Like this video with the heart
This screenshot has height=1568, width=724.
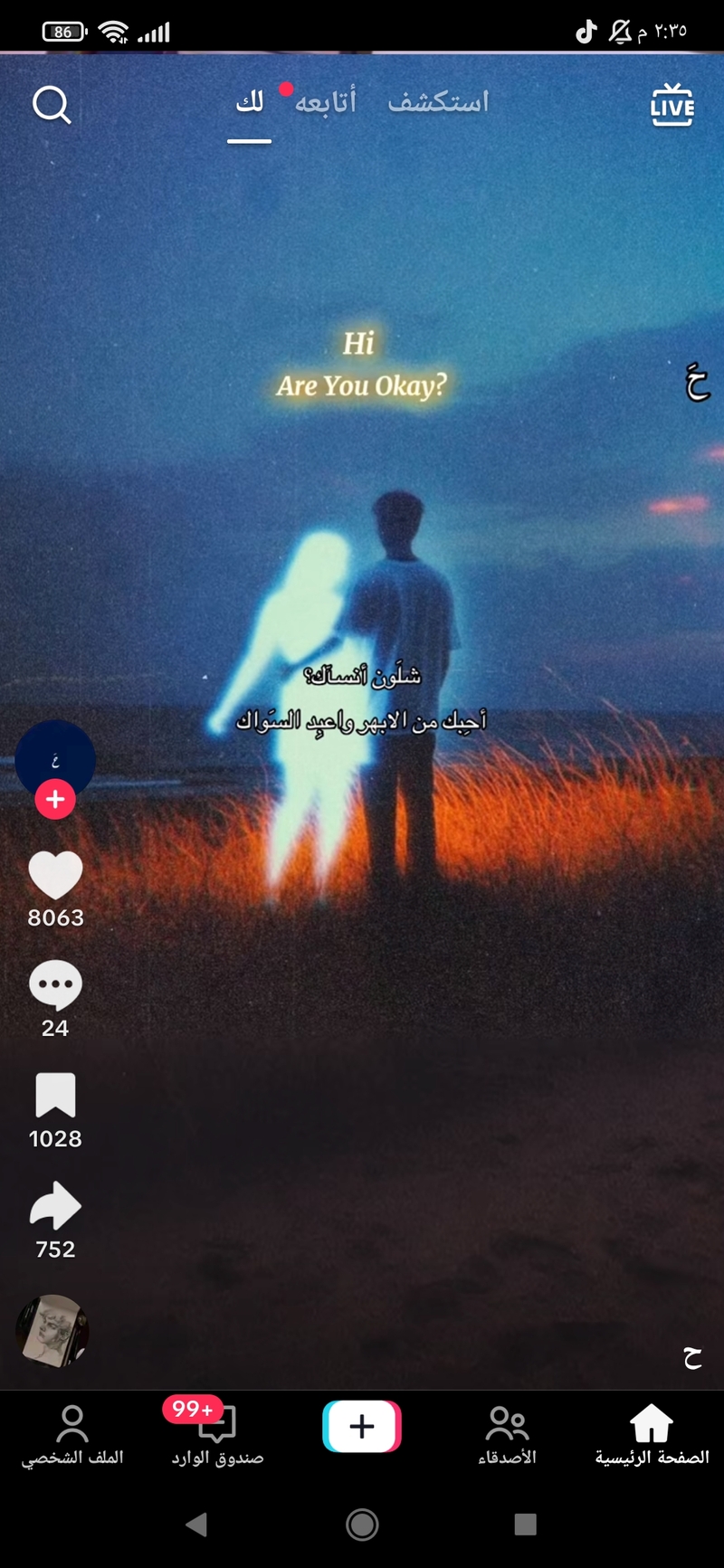tap(55, 876)
